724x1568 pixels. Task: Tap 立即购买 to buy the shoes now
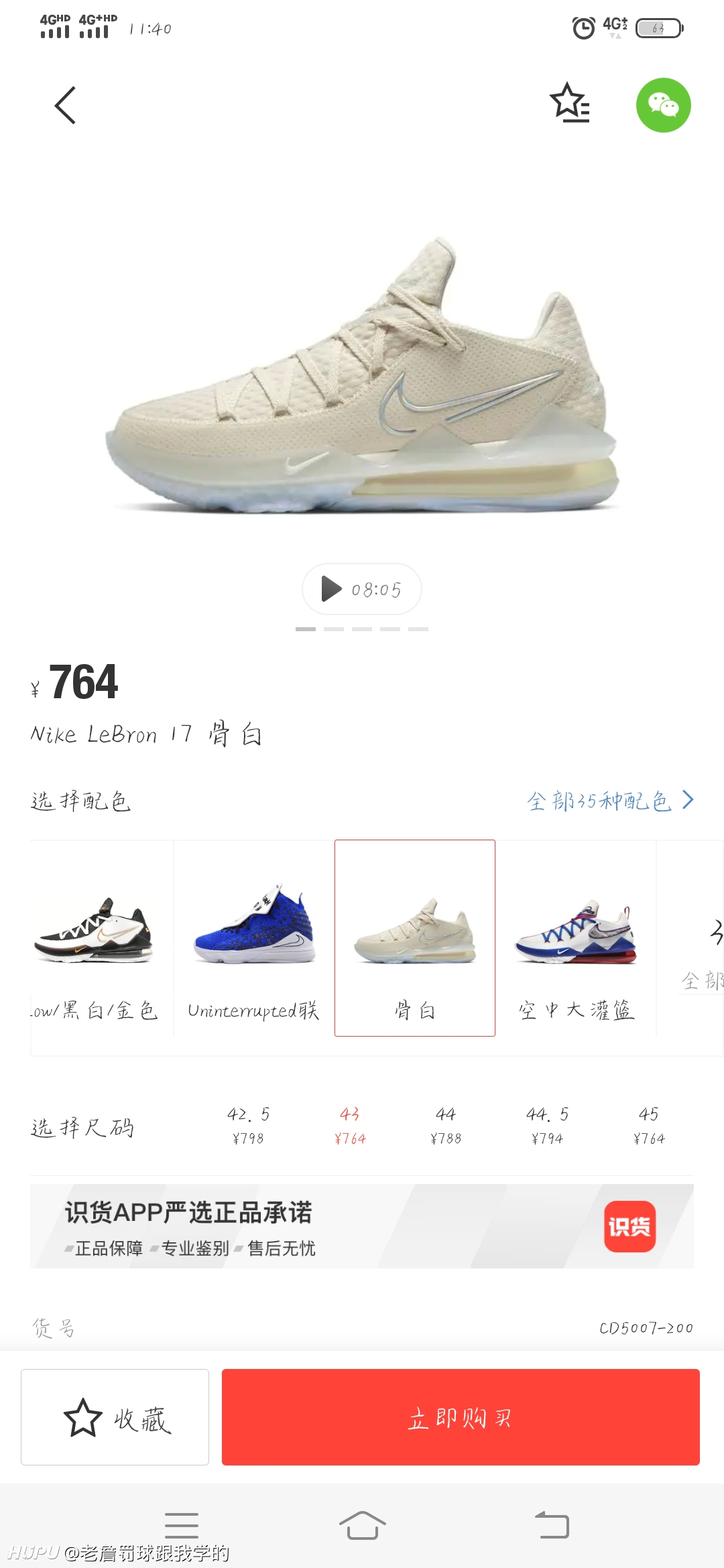[x=459, y=1417]
